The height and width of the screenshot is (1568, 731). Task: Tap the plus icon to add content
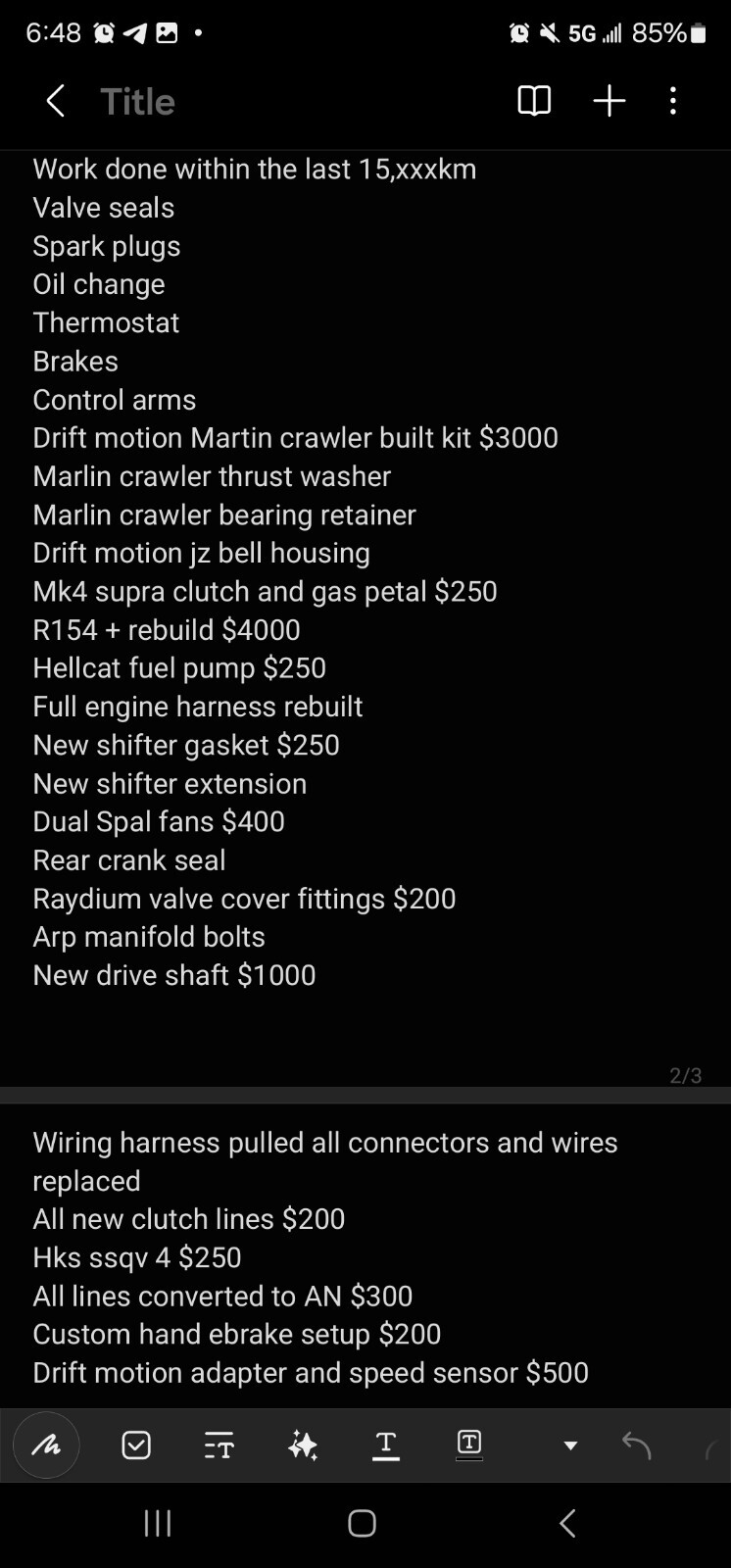click(609, 101)
